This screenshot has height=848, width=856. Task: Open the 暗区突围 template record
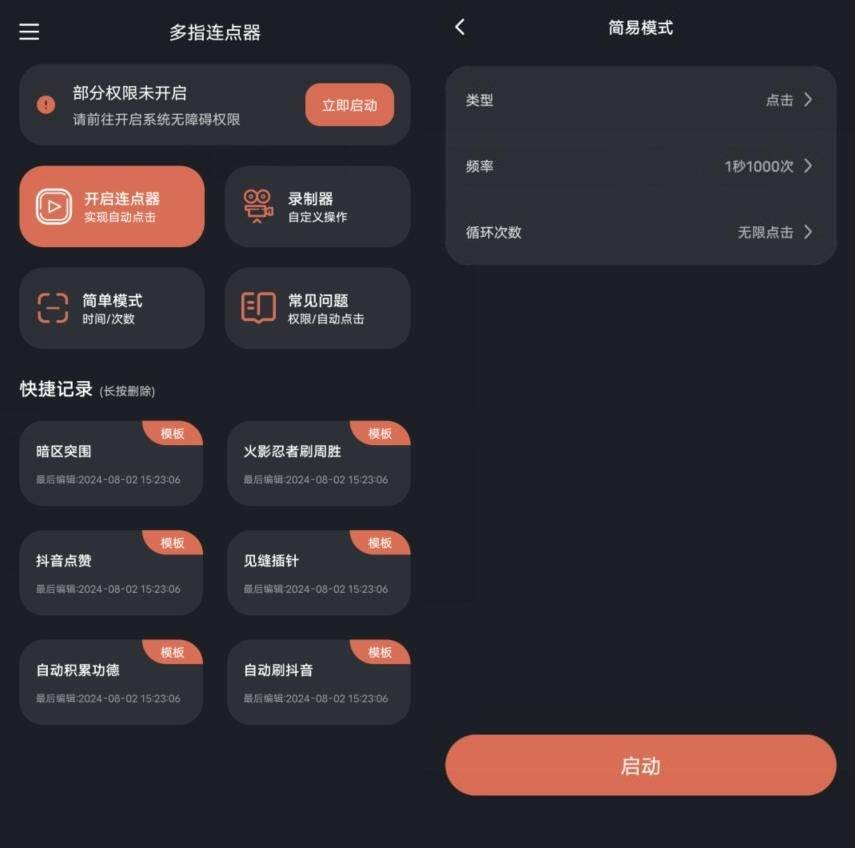(111, 463)
